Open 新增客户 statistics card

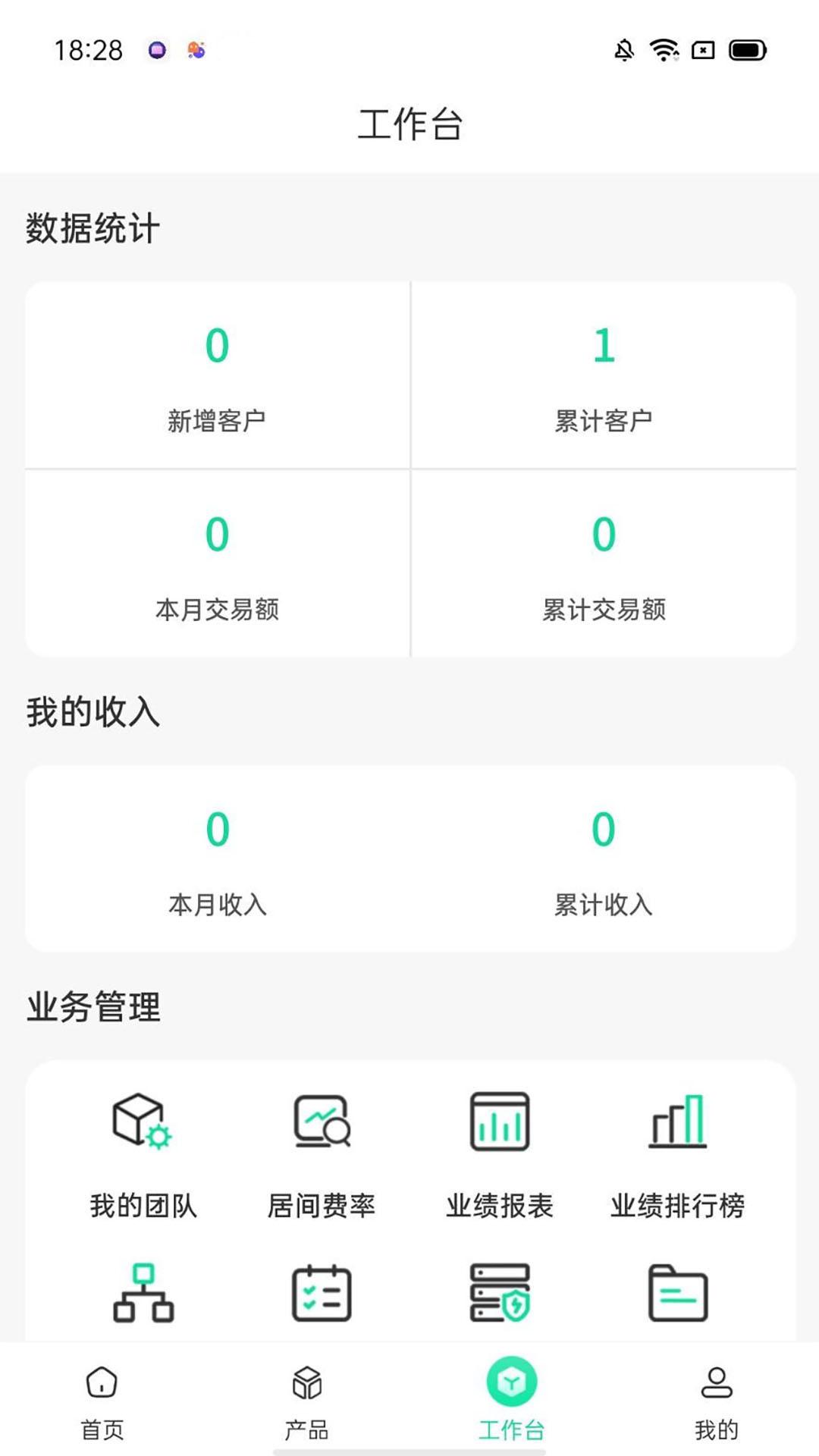click(x=218, y=376)
